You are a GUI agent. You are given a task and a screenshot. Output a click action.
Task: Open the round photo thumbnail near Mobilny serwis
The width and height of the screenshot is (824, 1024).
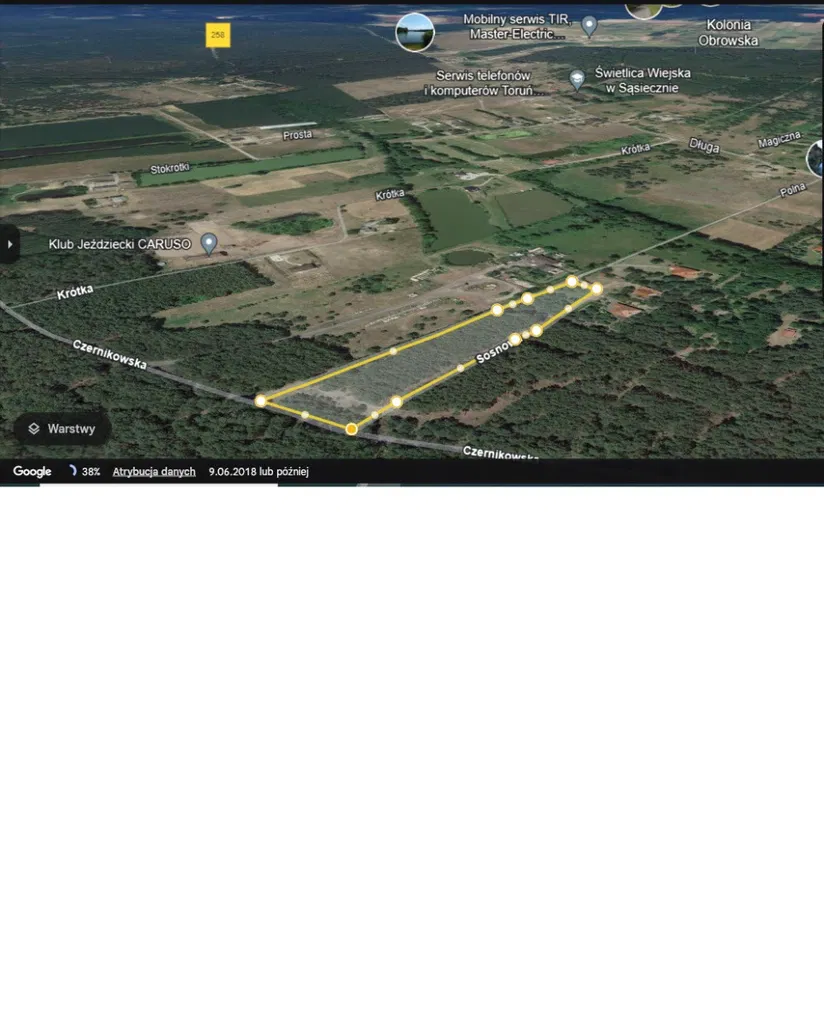pos(415,32)
